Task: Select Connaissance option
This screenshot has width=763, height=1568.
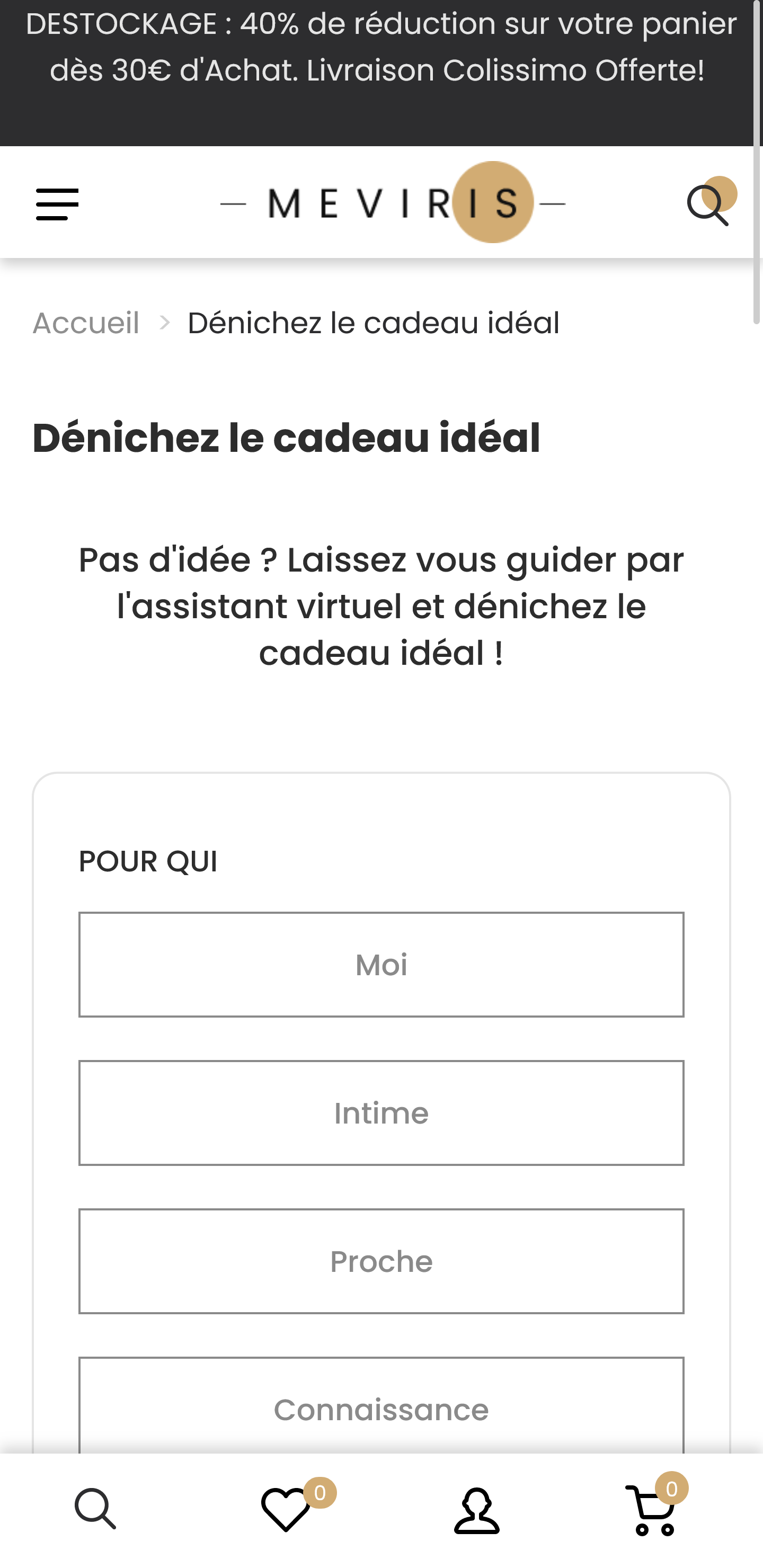Action: tap(381, 1407)
